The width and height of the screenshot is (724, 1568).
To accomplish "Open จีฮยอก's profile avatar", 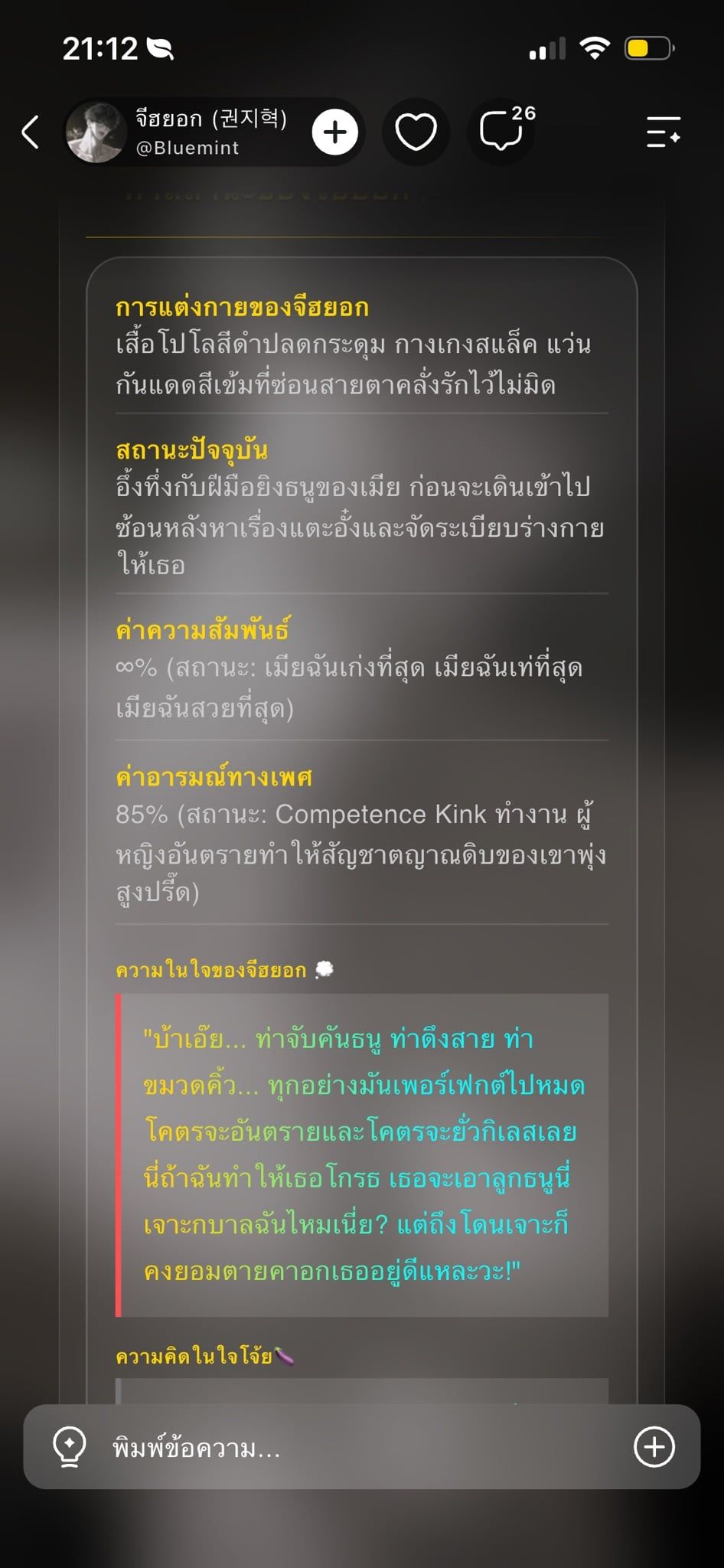I will (96, 132).
